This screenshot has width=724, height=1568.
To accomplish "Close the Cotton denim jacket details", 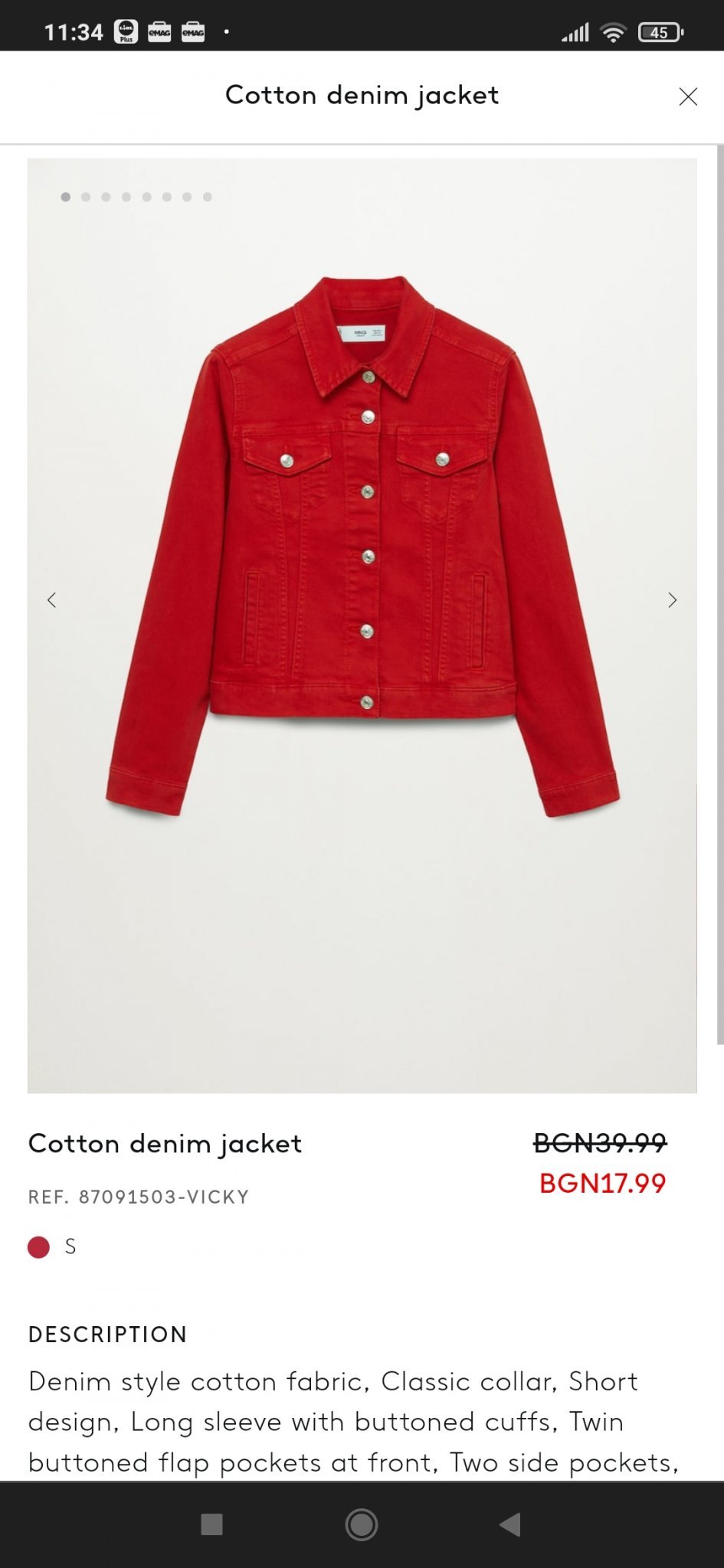I will 687,96.
